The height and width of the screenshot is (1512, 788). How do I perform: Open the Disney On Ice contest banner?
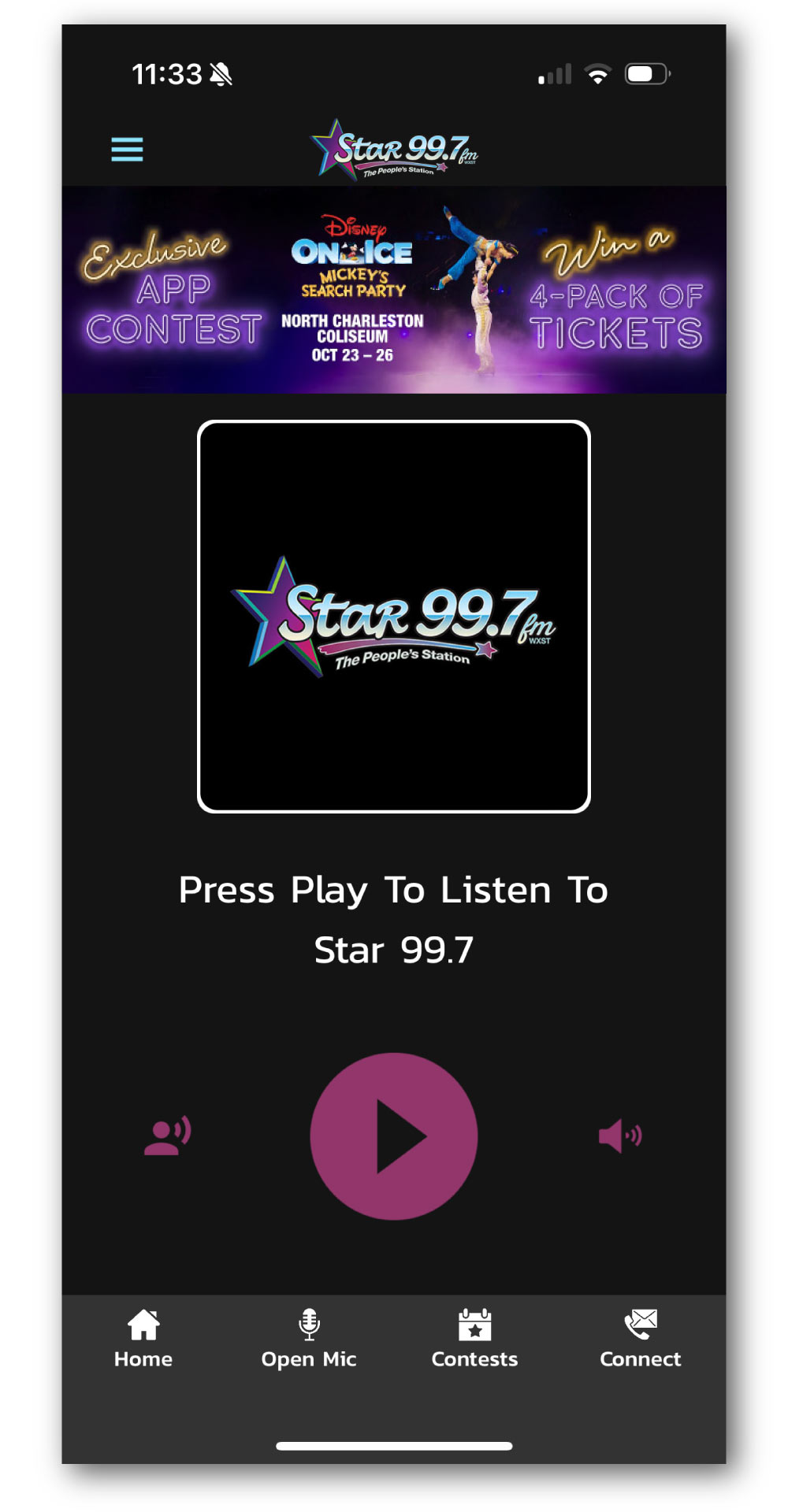pyautogui.click(x=394, y=290)
